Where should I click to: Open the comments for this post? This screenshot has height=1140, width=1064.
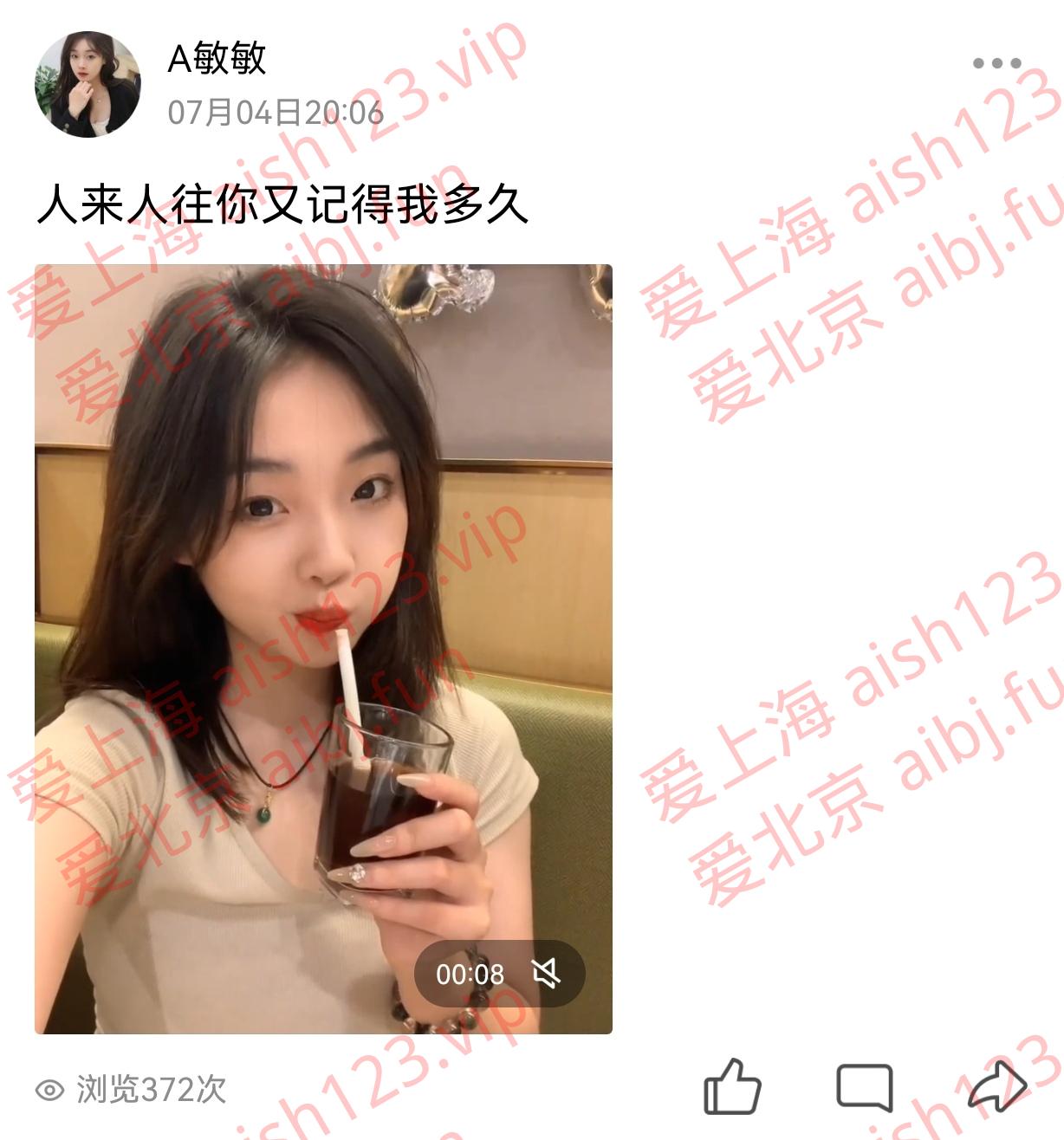pos(864,1086)
